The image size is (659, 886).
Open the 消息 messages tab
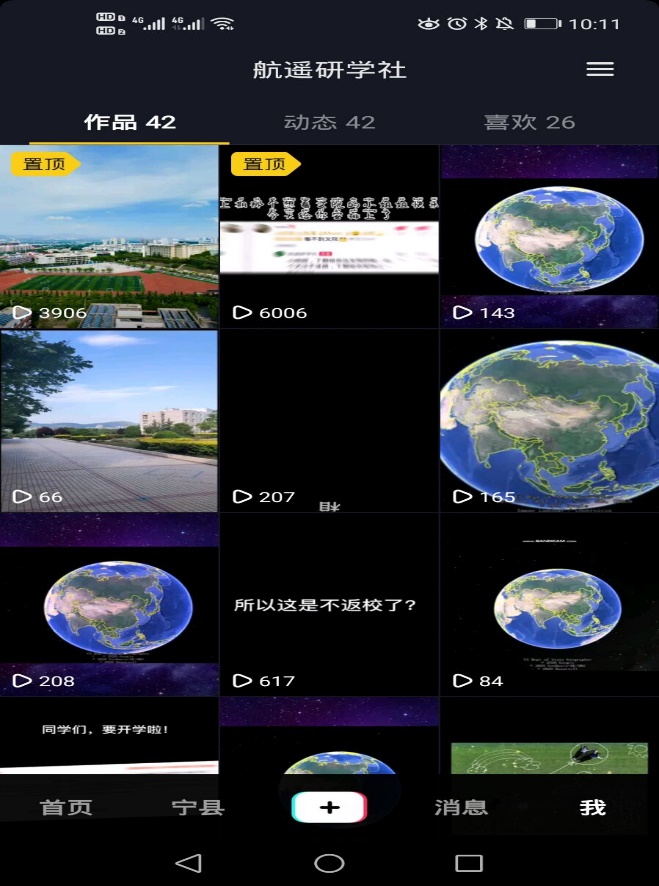pos(461,807)
